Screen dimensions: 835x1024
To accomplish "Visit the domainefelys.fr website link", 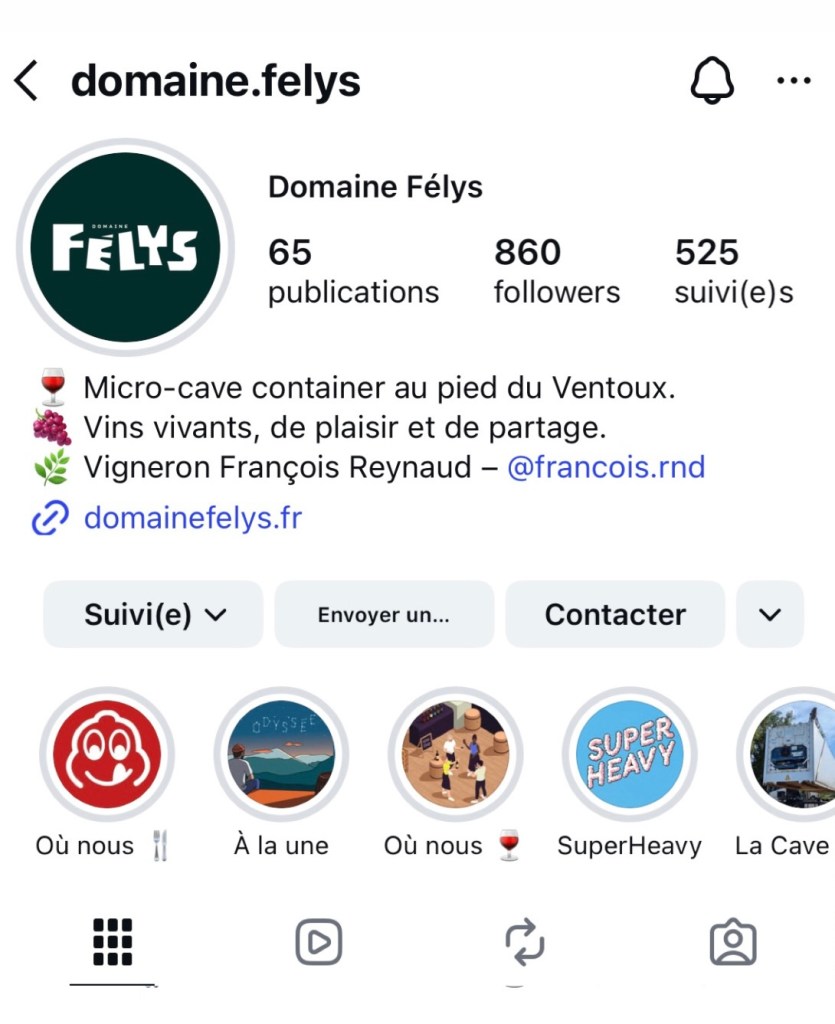I will 192,518.
